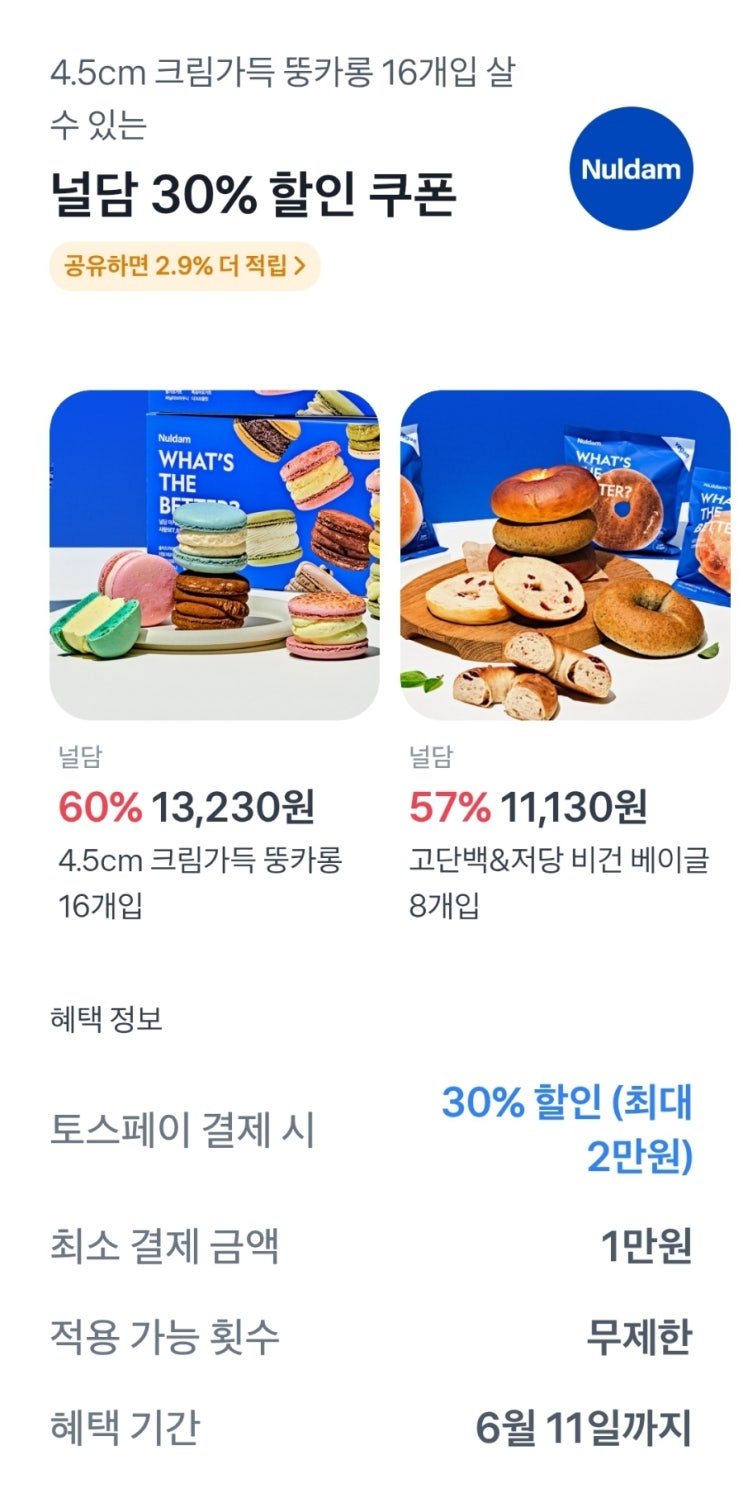The width and height of the screenshot is (743, 1498).
Task: Open the 4.5cm 크림가득 뚱카롱 16개입 product card
Action: click(x=214, y=655)
